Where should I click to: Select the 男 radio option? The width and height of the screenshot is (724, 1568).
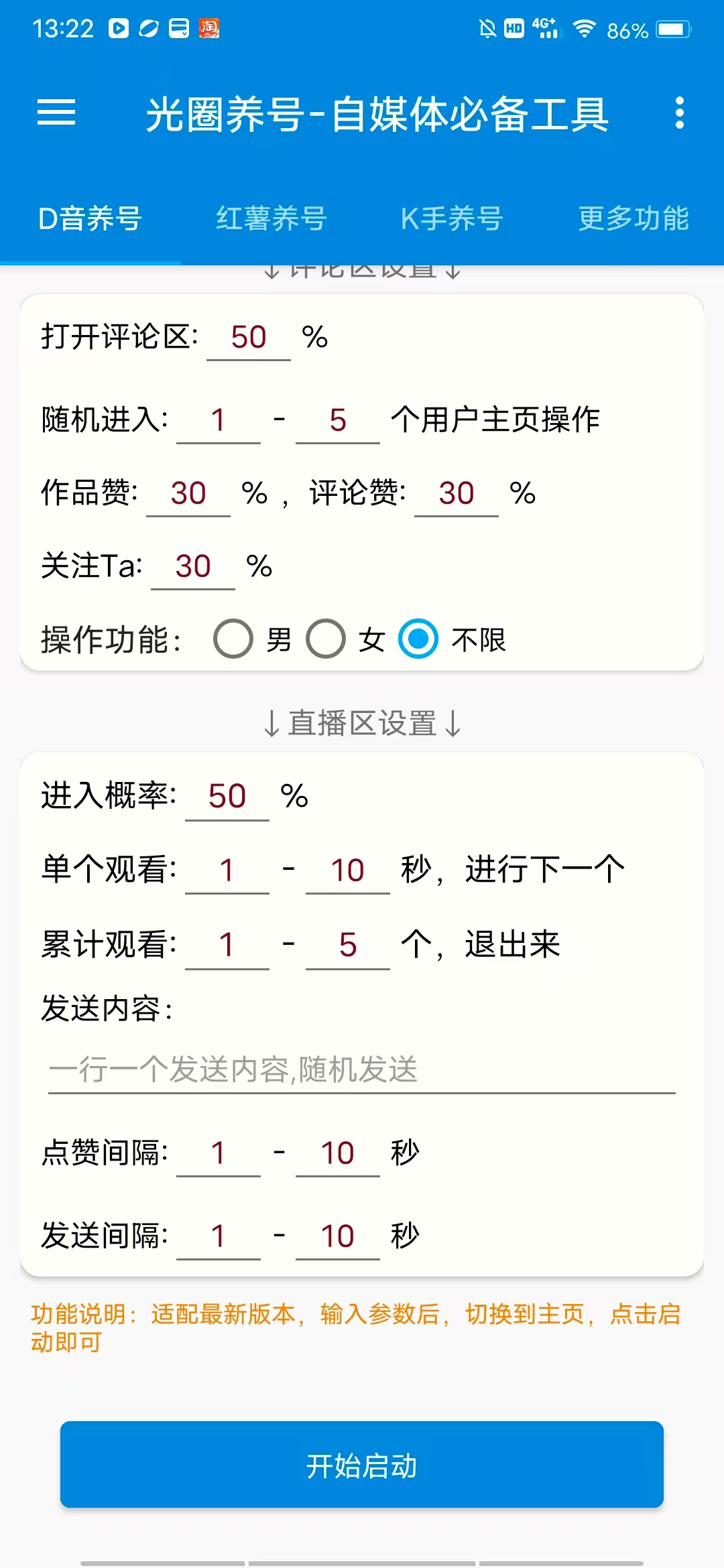[x=252, y=639]
